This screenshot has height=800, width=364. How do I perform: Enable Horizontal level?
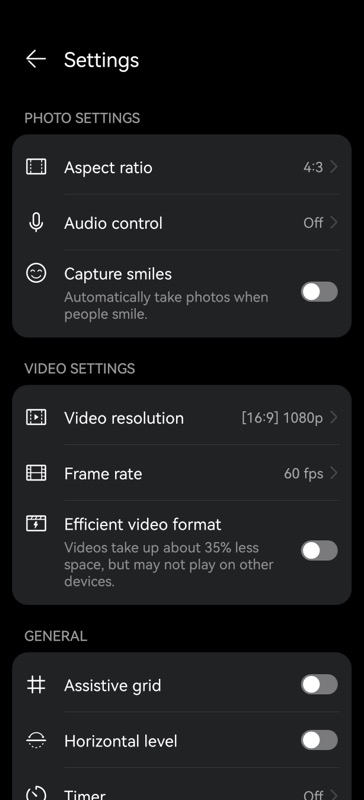click(x=319, y=740)
